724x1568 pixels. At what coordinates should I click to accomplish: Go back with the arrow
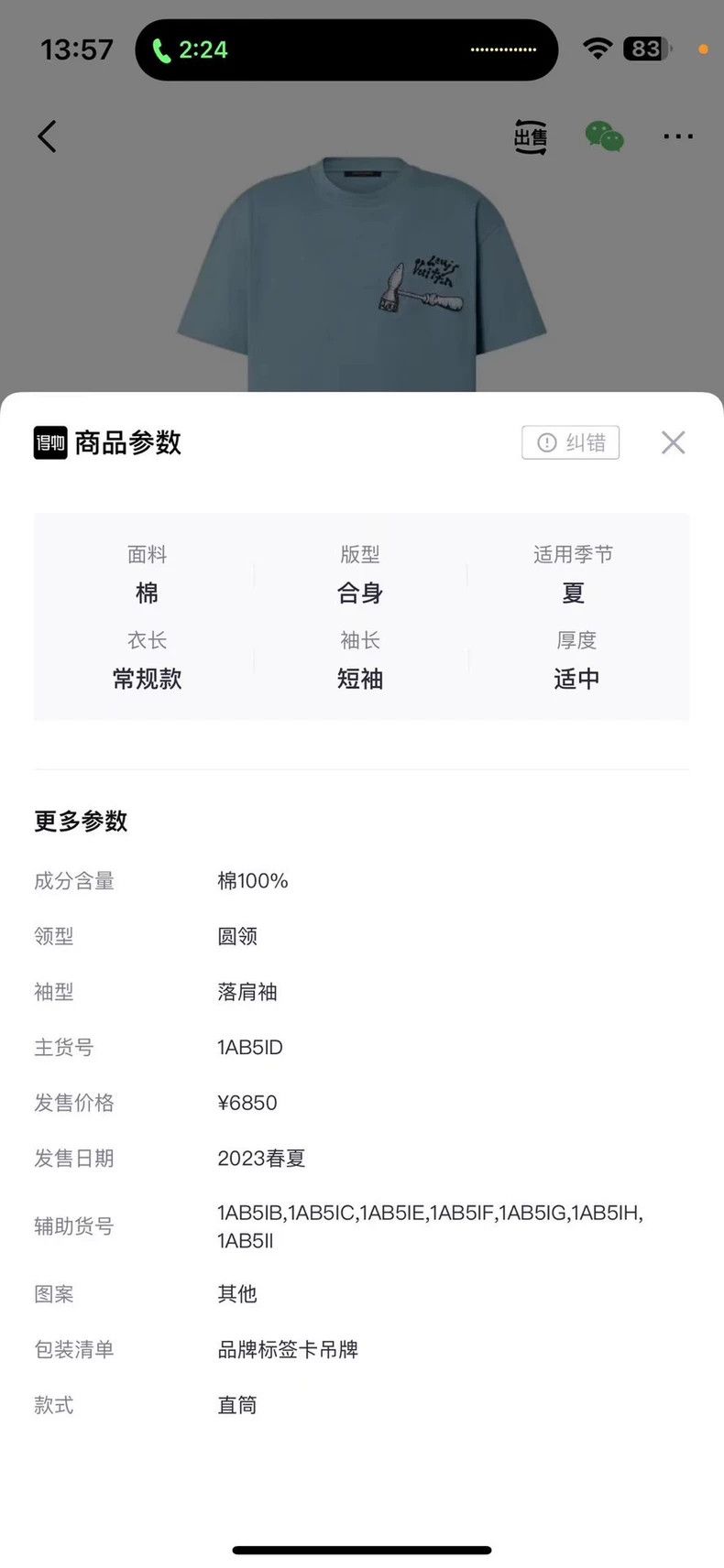point(47,136)
